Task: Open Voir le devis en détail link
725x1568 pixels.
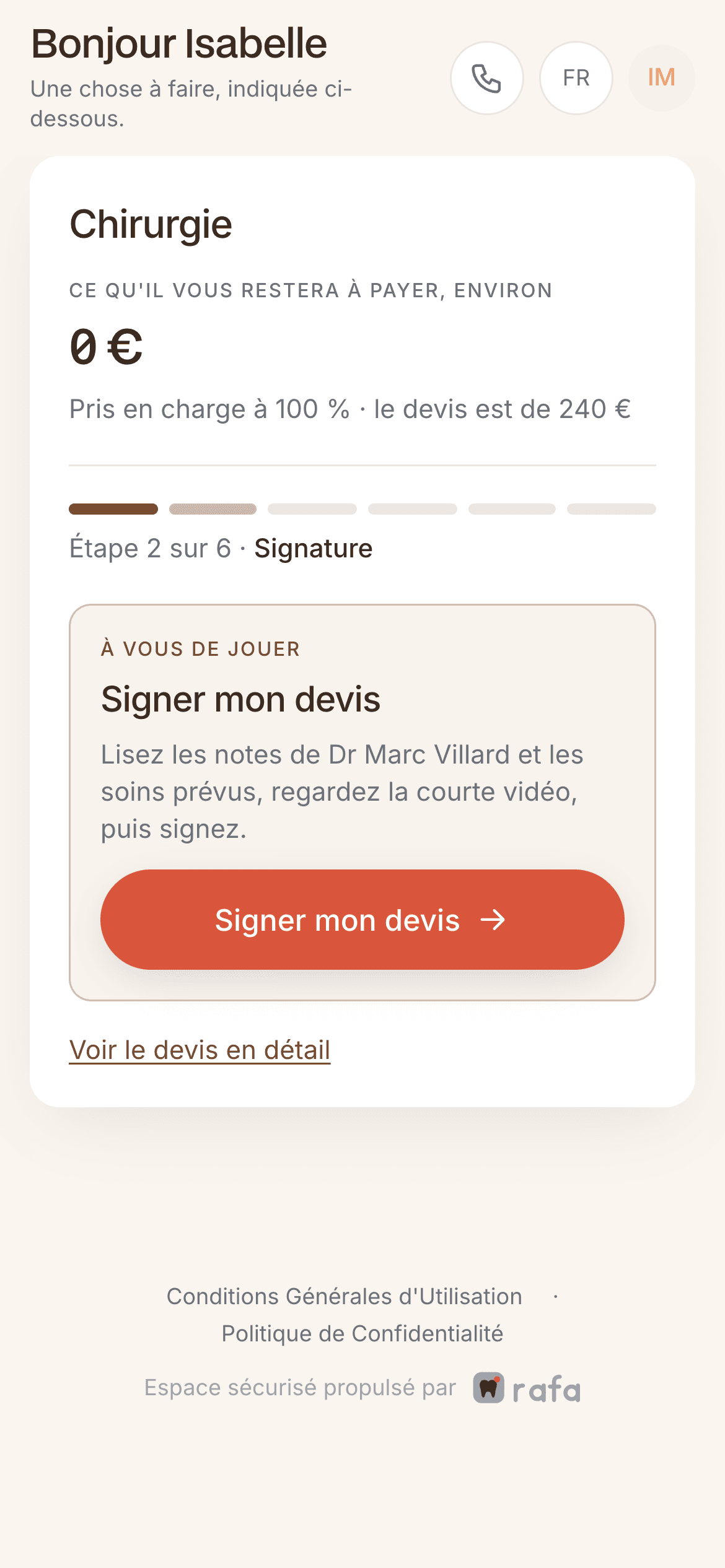Action: (200, 1050)
